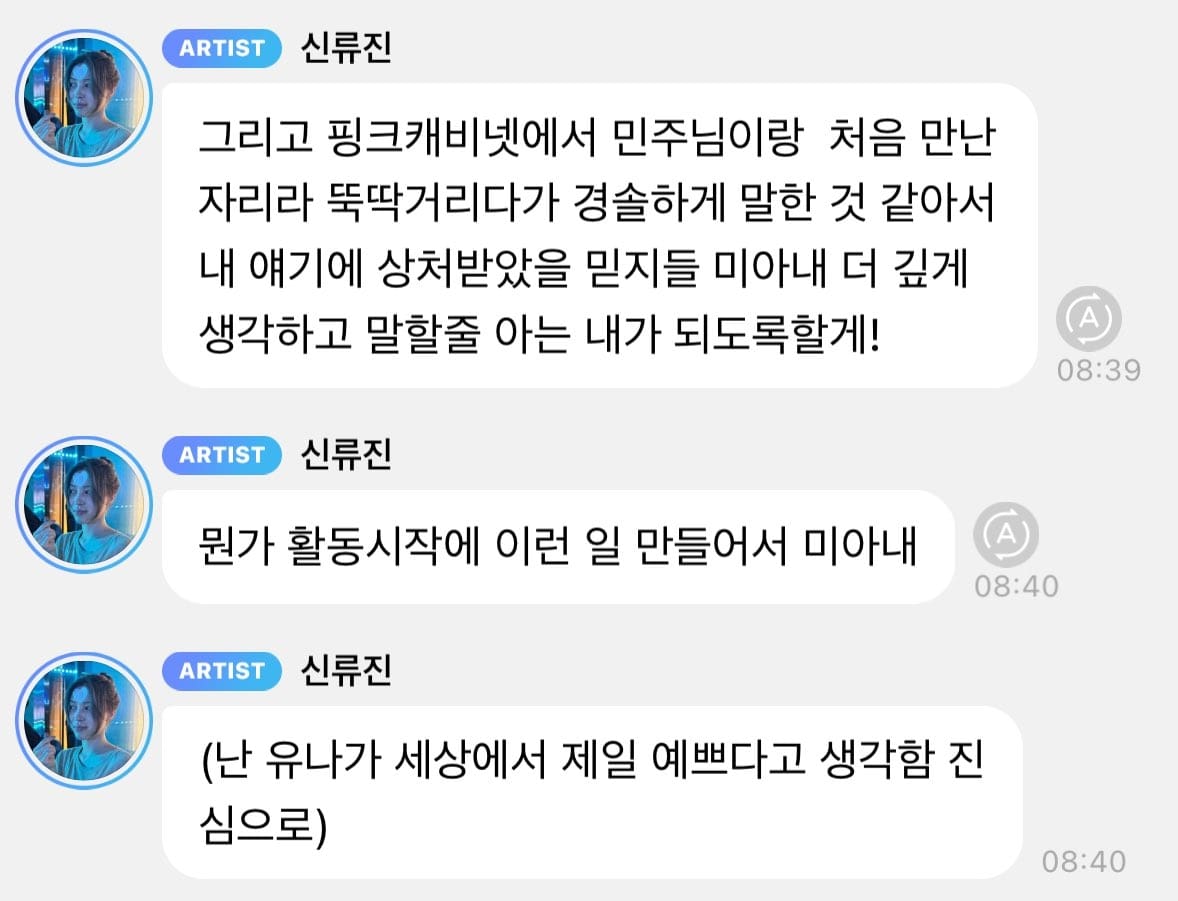The height and width of the screenshot is (901, 1178).
Task: Translate the message timestamped 08:39
Action: point(1088,319)
